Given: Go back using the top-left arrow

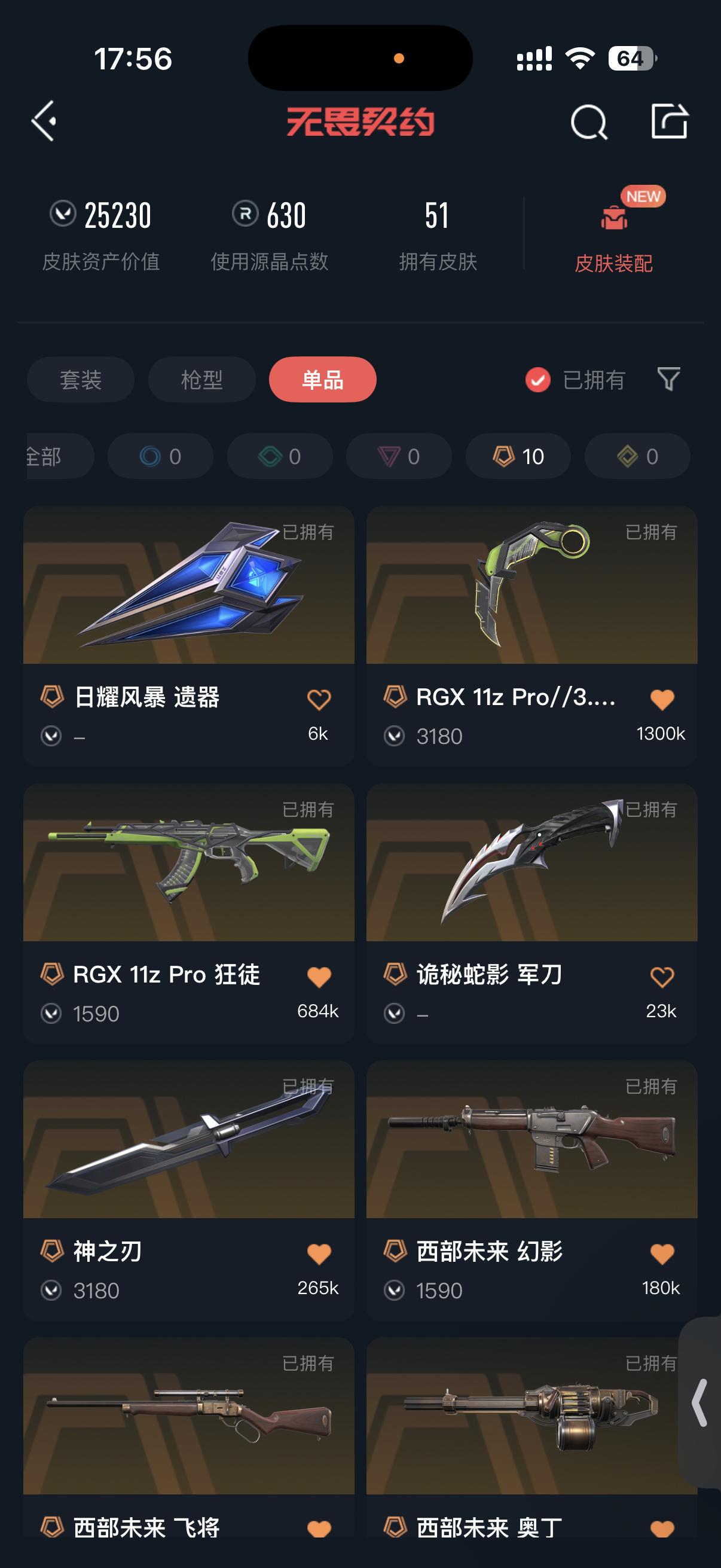Looking at the screenshot, I should click(x=44, y=121).
